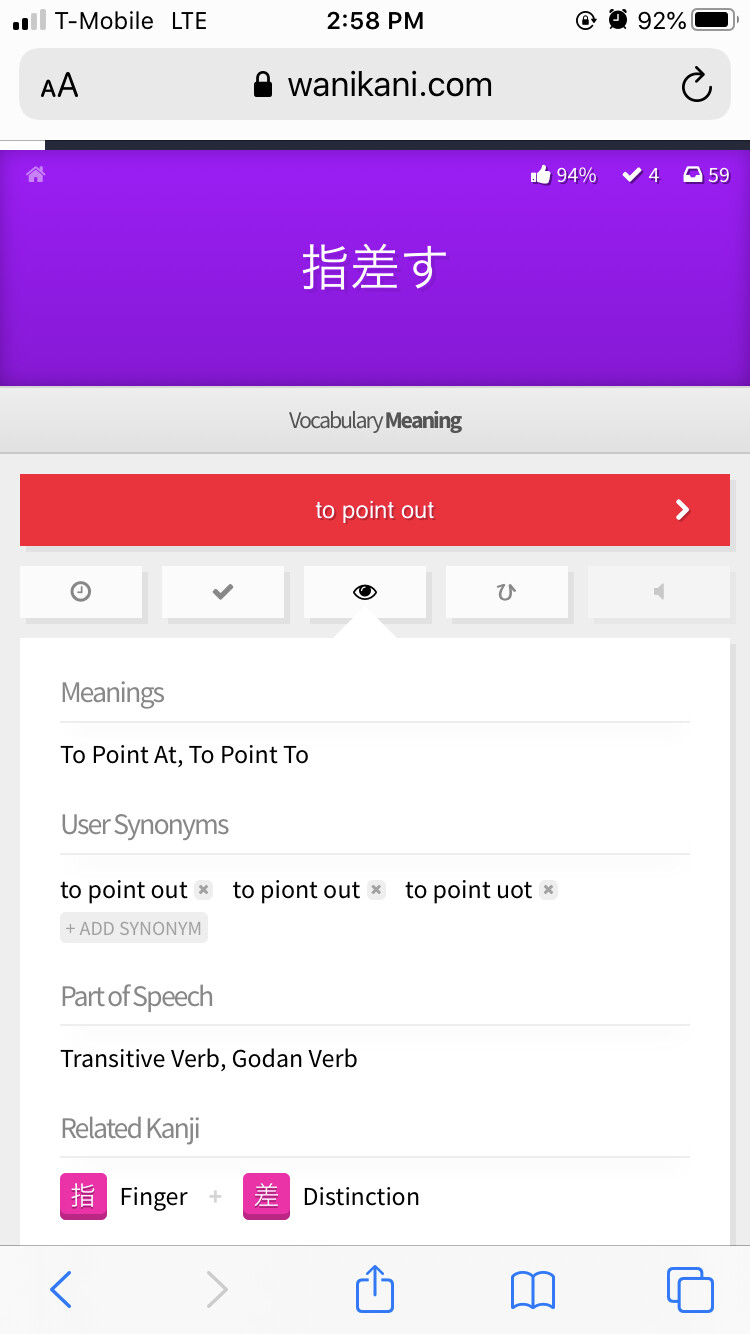Screen dimensions: 750x1334
Task: Tap the wanikani.com address field
Action: click(x=374, y=86)
